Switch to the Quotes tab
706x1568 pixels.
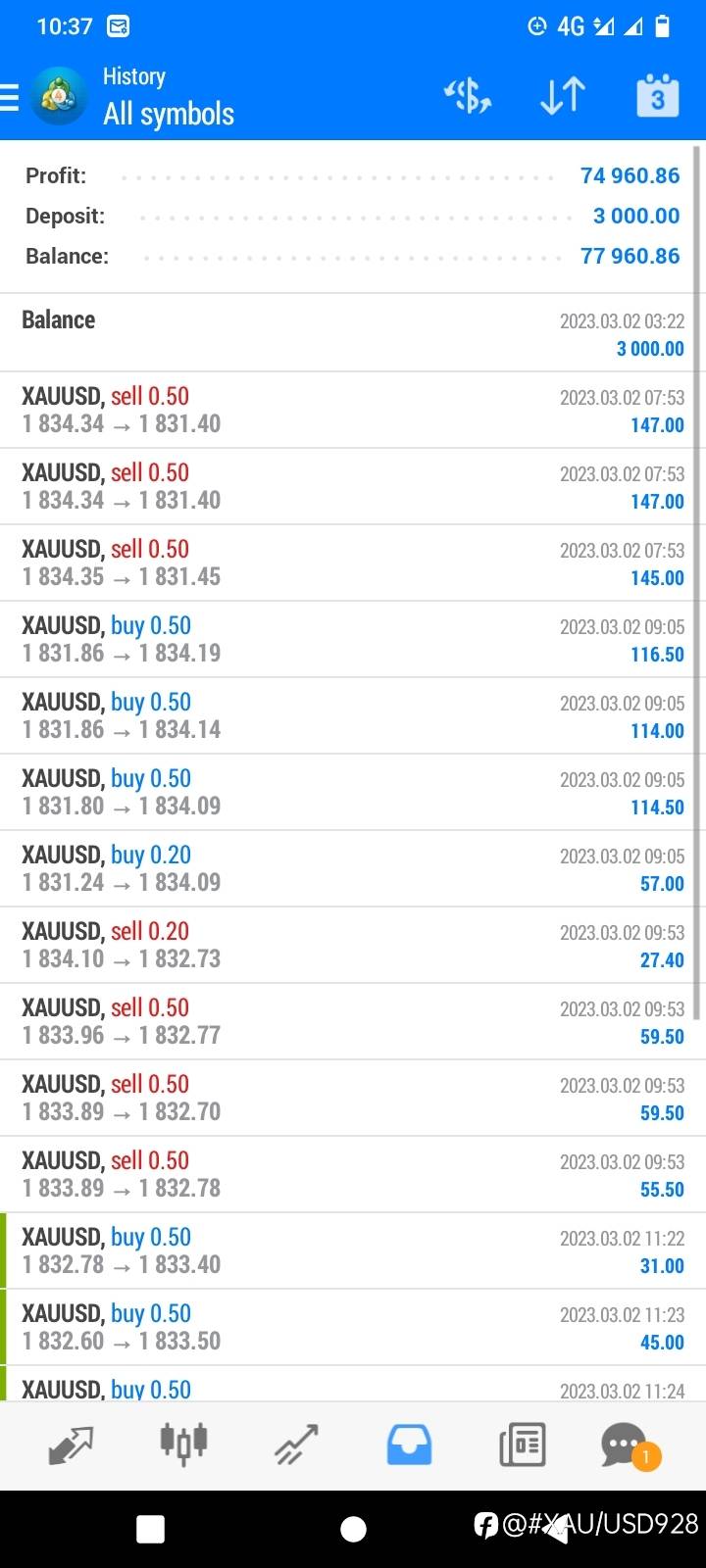click(71, 1445)
